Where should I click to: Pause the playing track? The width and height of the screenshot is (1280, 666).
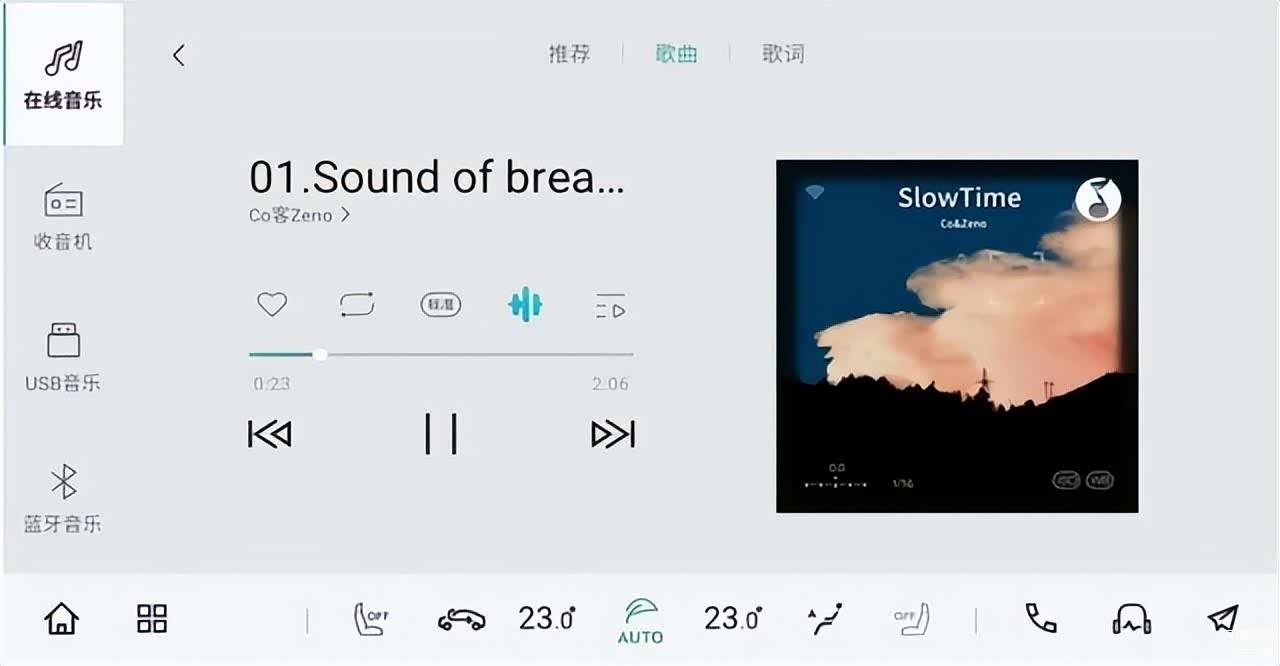point(441,434)
